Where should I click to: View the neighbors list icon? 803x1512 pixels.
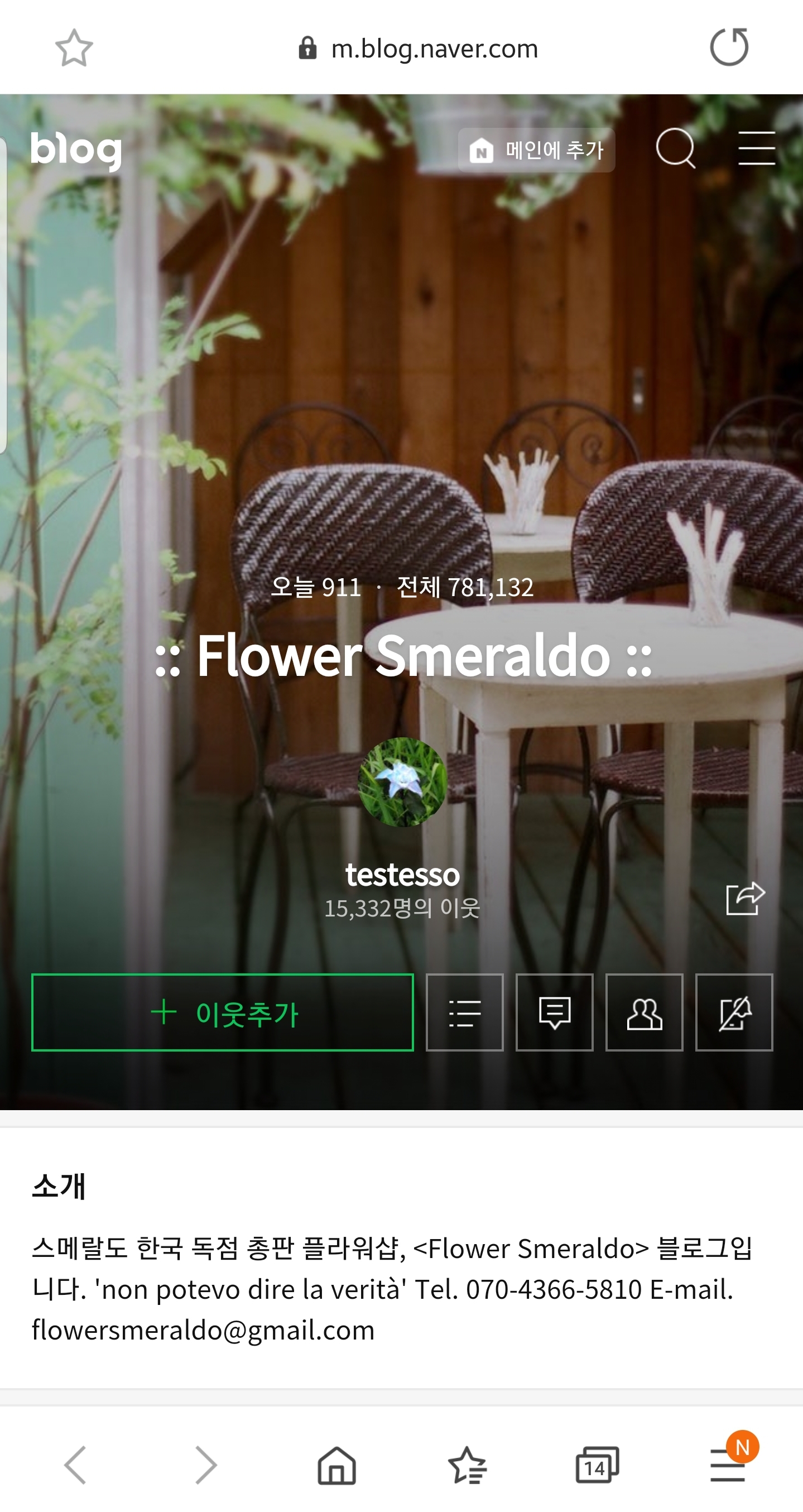(644, 1012)
